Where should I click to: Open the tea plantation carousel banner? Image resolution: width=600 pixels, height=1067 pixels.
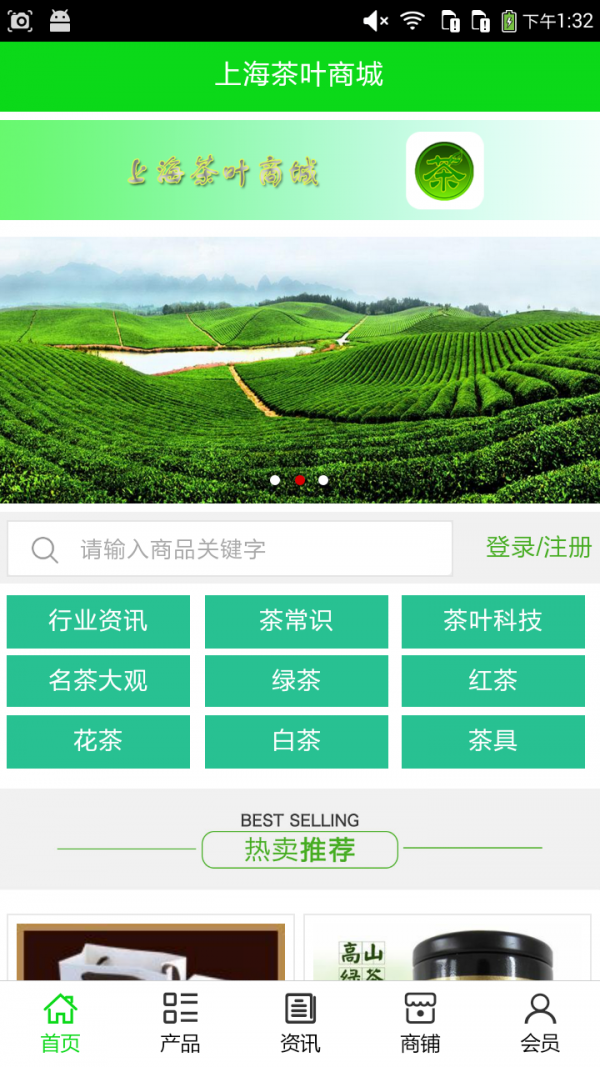tap(300, 370)
